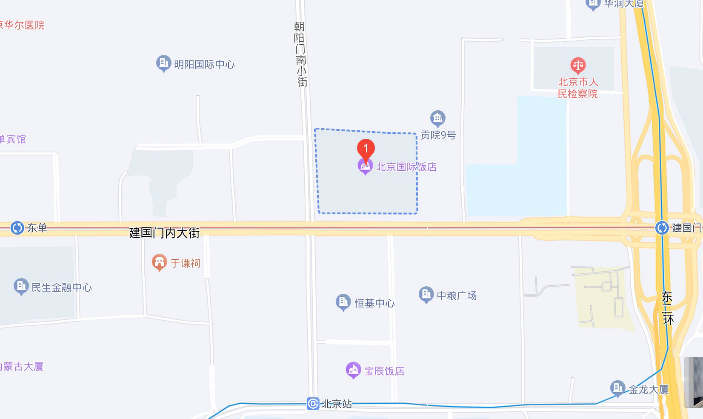Image resolution: width=703 pixels, height=419 pixels.
Task: Select the 北京国际饭店 hotel point
Action: (x=365, y=166)
